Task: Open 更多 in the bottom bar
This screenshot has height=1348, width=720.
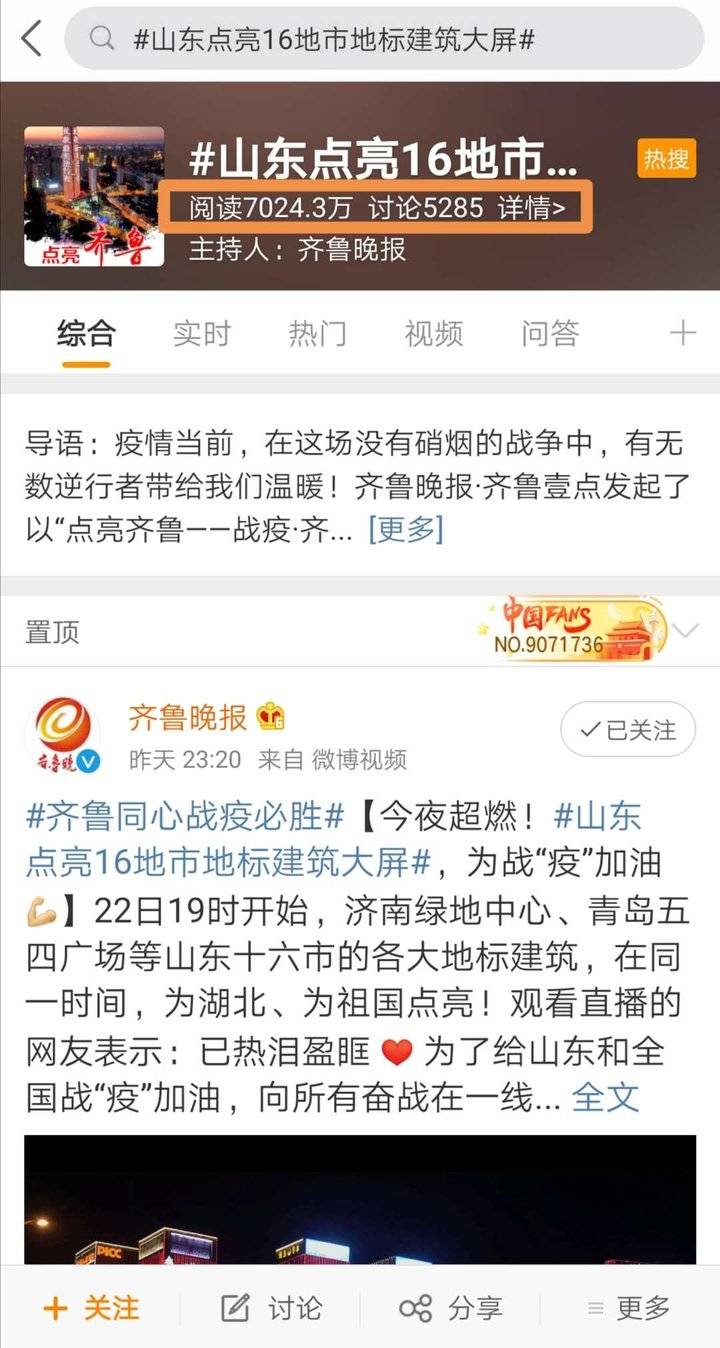Action: point(628,1307)
